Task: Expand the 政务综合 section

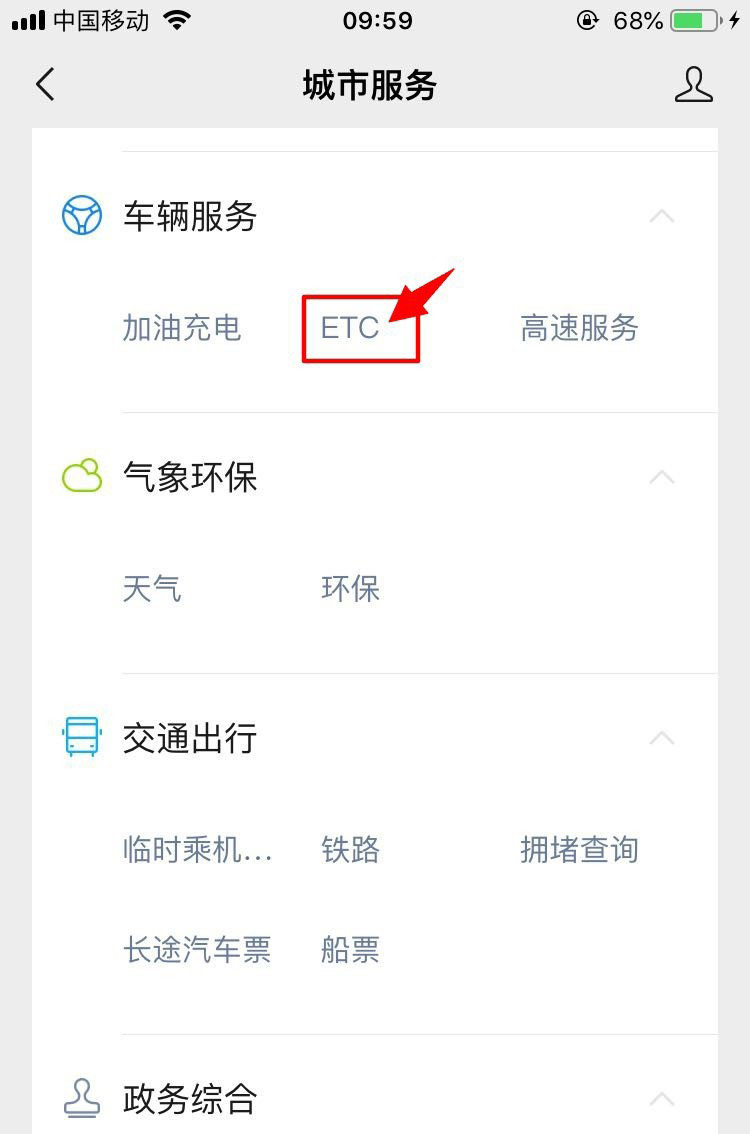Action: (662, 1096)
